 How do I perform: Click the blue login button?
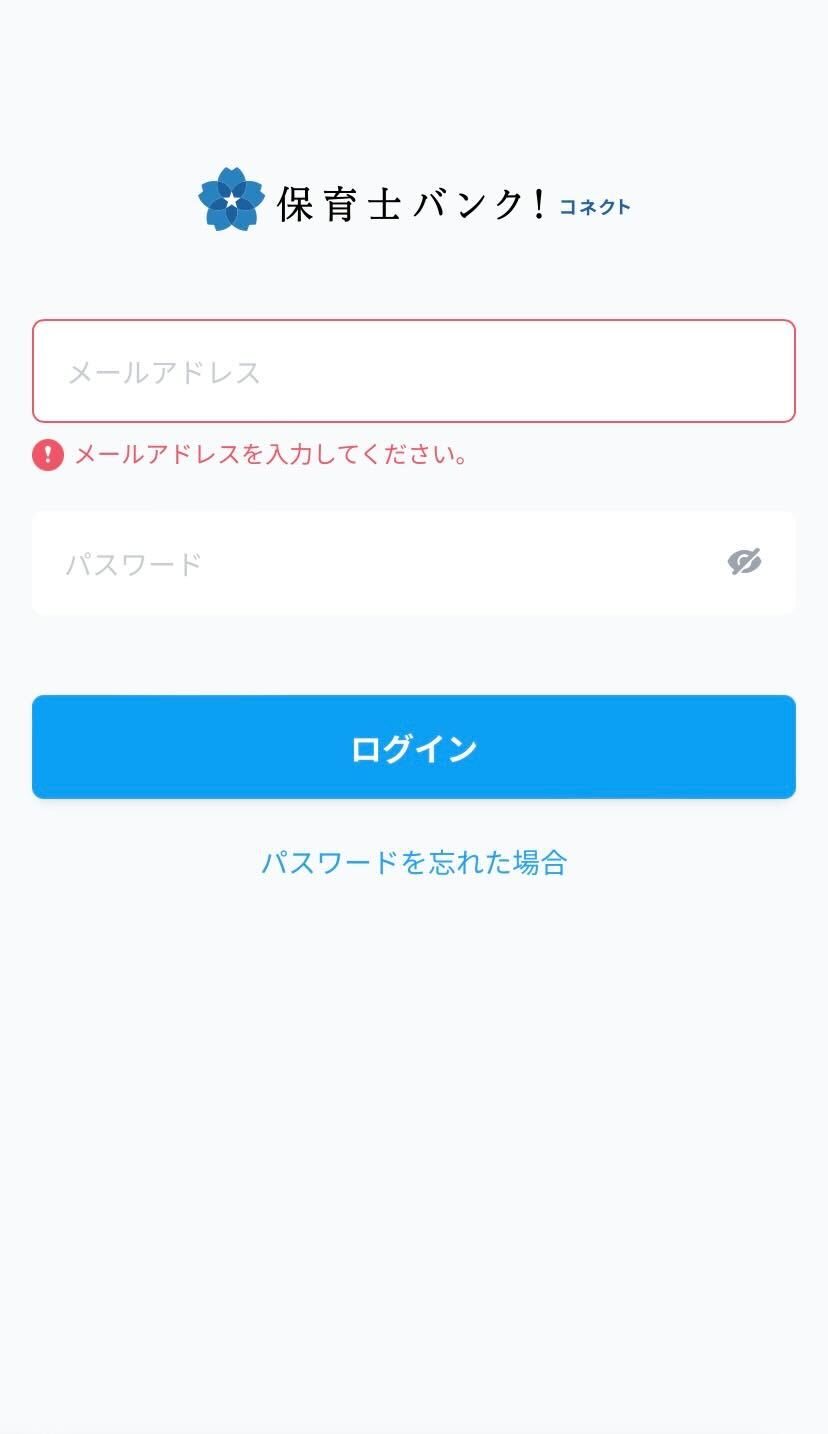pyautogui.click(x=414, y=746)
